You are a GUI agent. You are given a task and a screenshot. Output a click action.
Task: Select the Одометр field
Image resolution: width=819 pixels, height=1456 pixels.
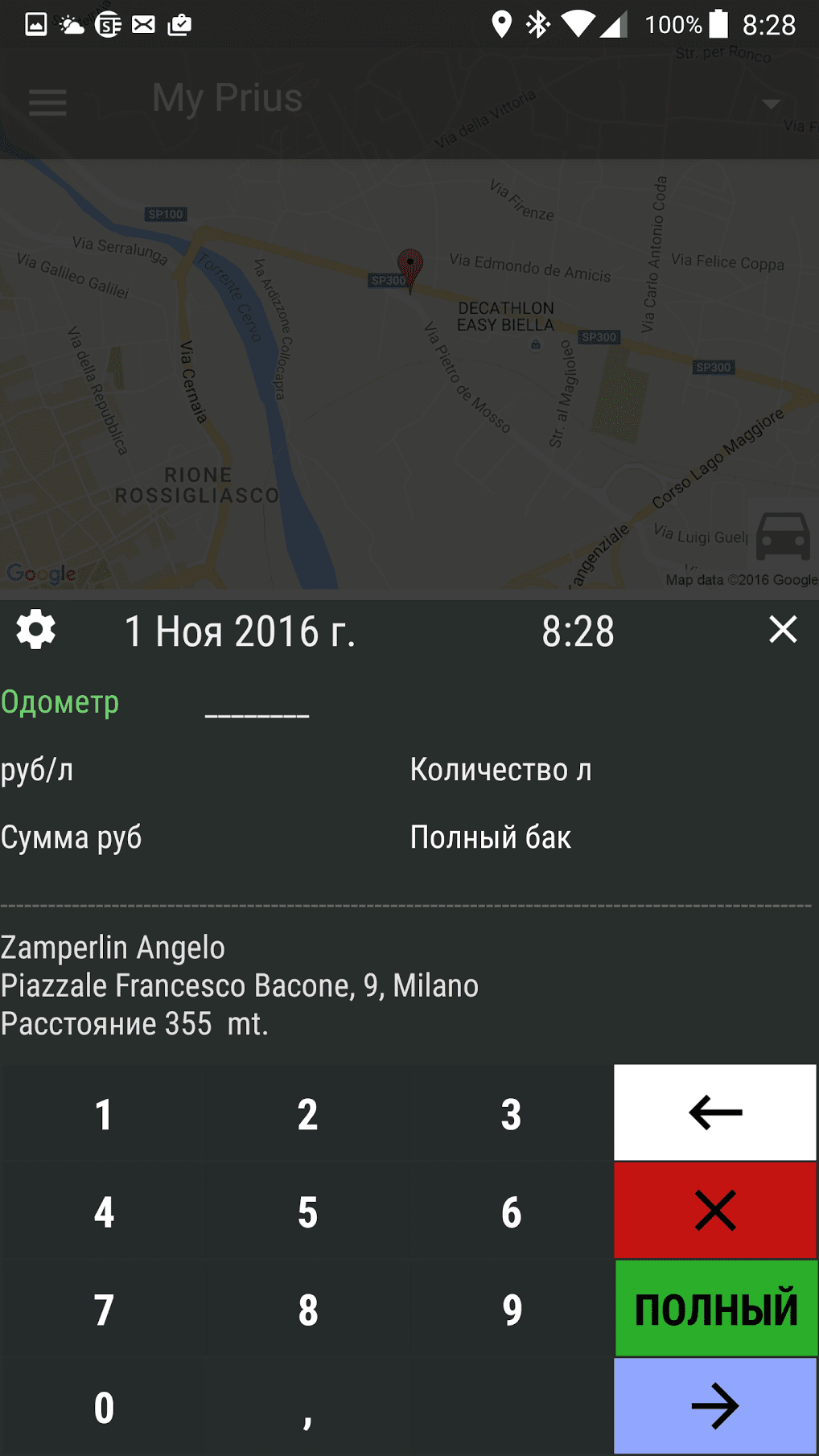tap(60, 702)
